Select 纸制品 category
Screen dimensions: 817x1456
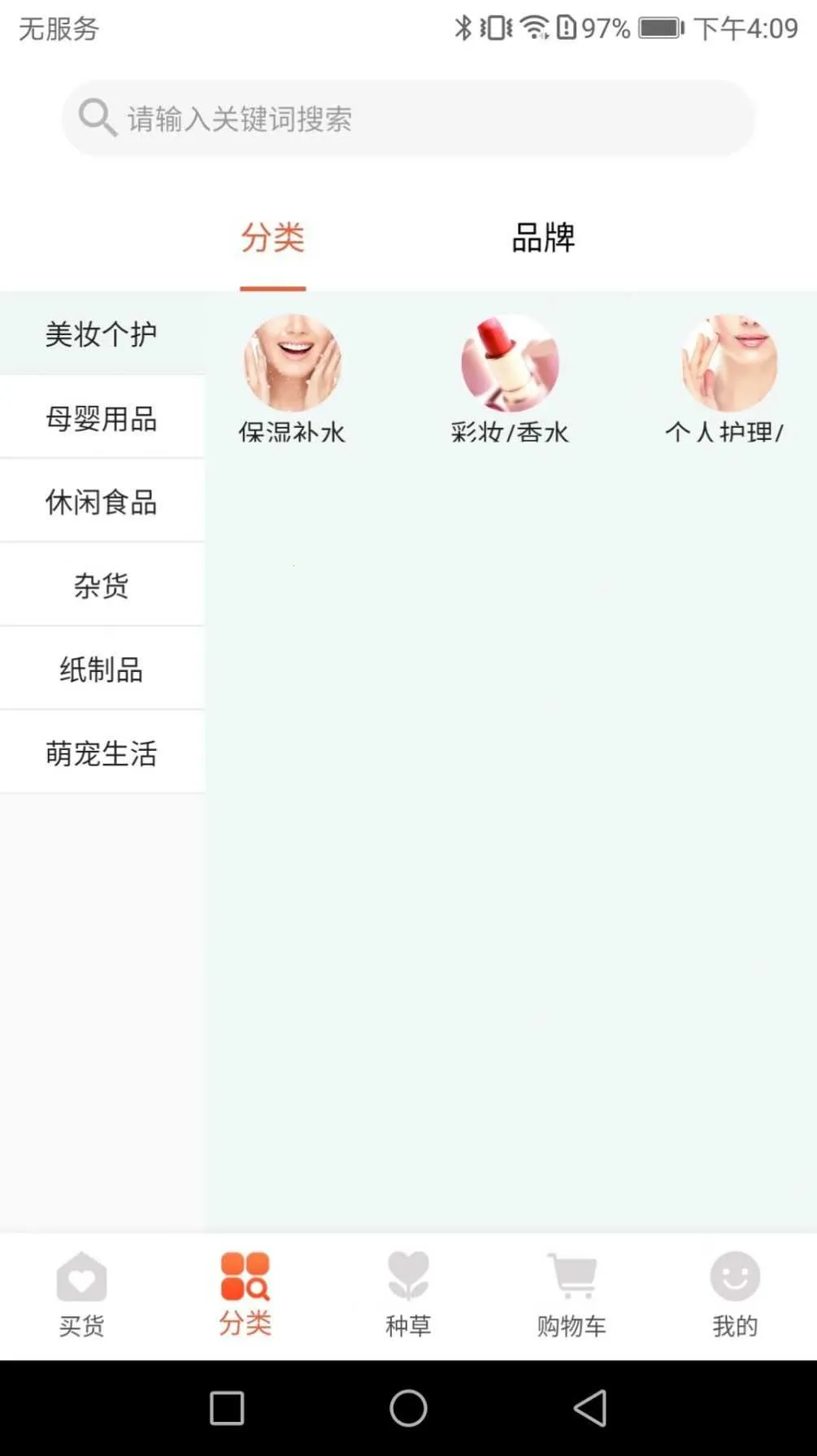click(x=102, y=669)
